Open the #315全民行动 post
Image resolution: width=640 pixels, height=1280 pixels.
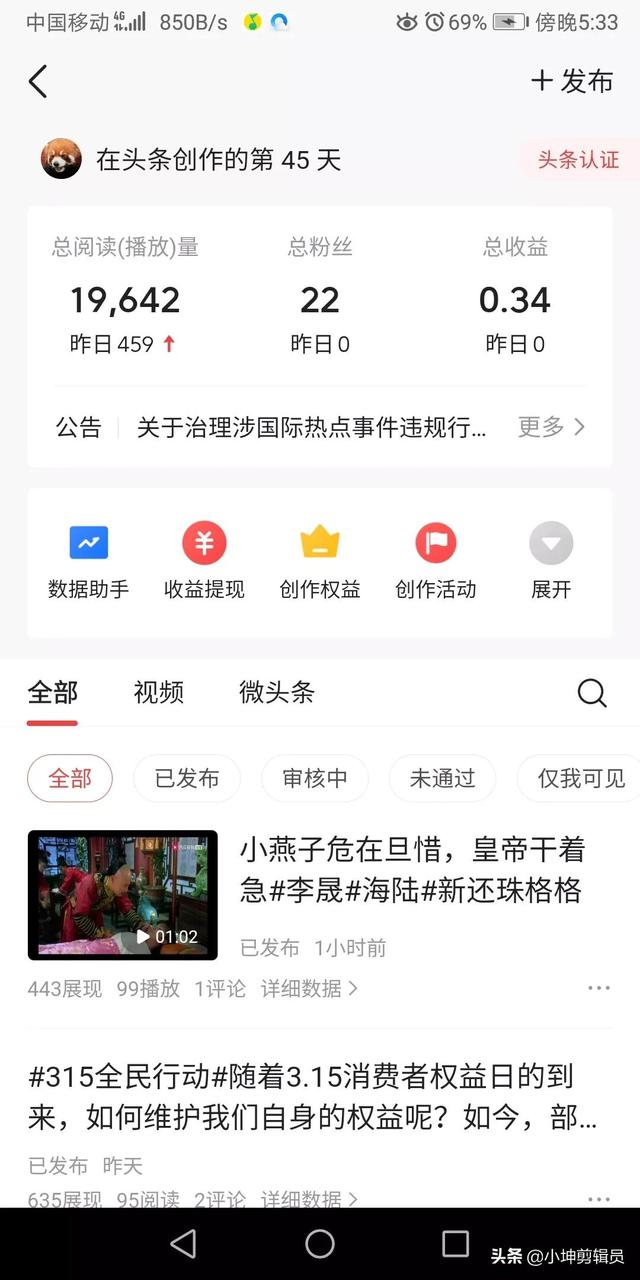click(312, 1097)
